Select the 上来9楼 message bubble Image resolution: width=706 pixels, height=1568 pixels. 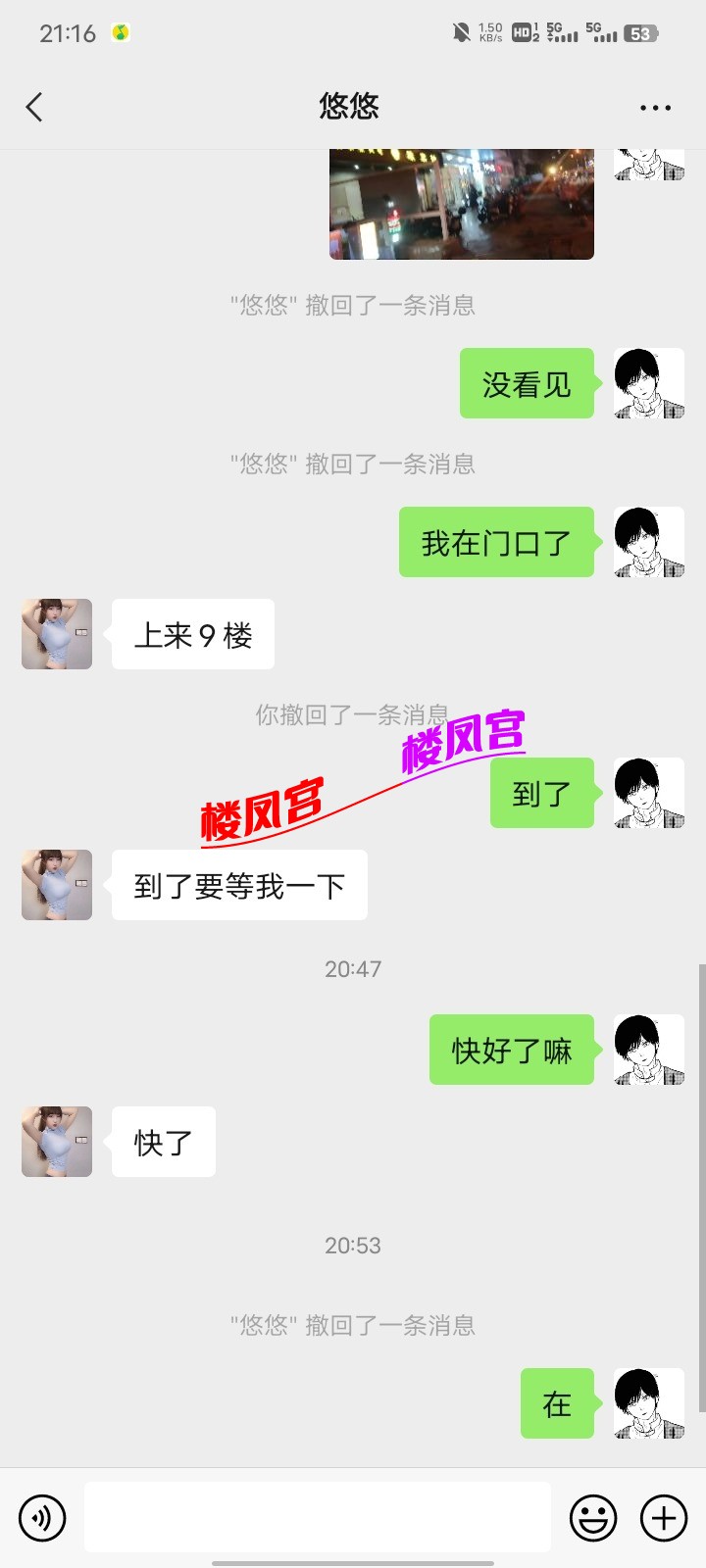coord(192,634)
